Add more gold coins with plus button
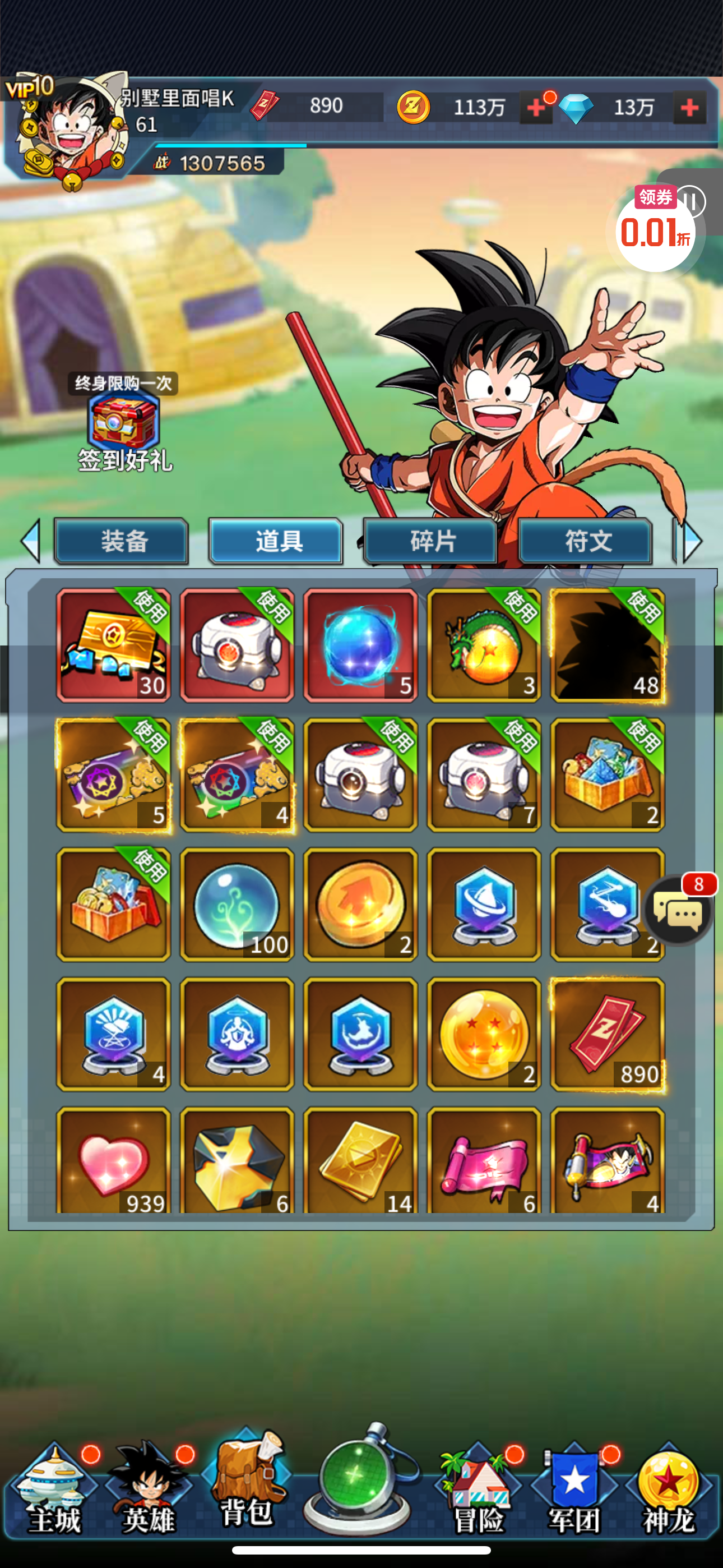Screen dimensions: 723x1568 [x=536, y=108]
